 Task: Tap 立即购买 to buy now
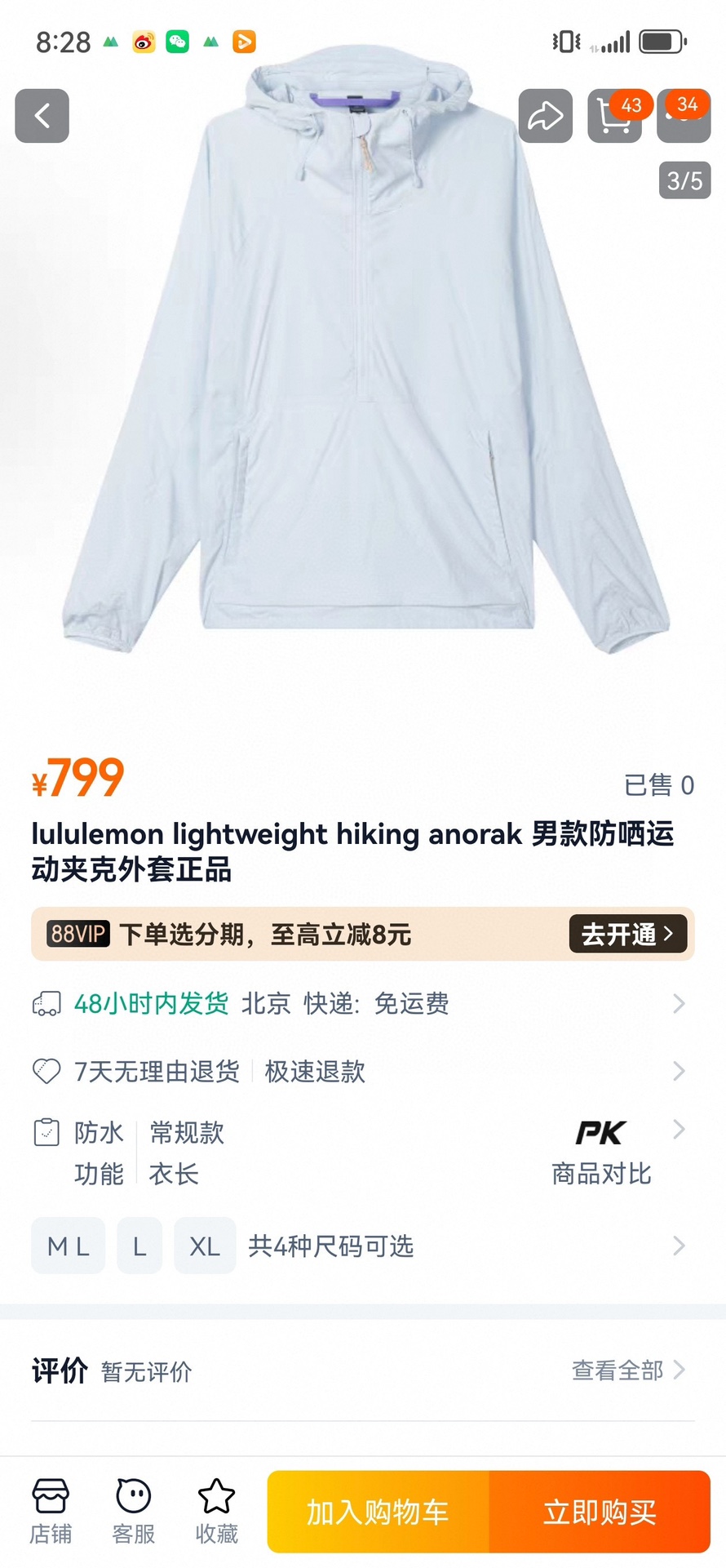(600, 1512)
